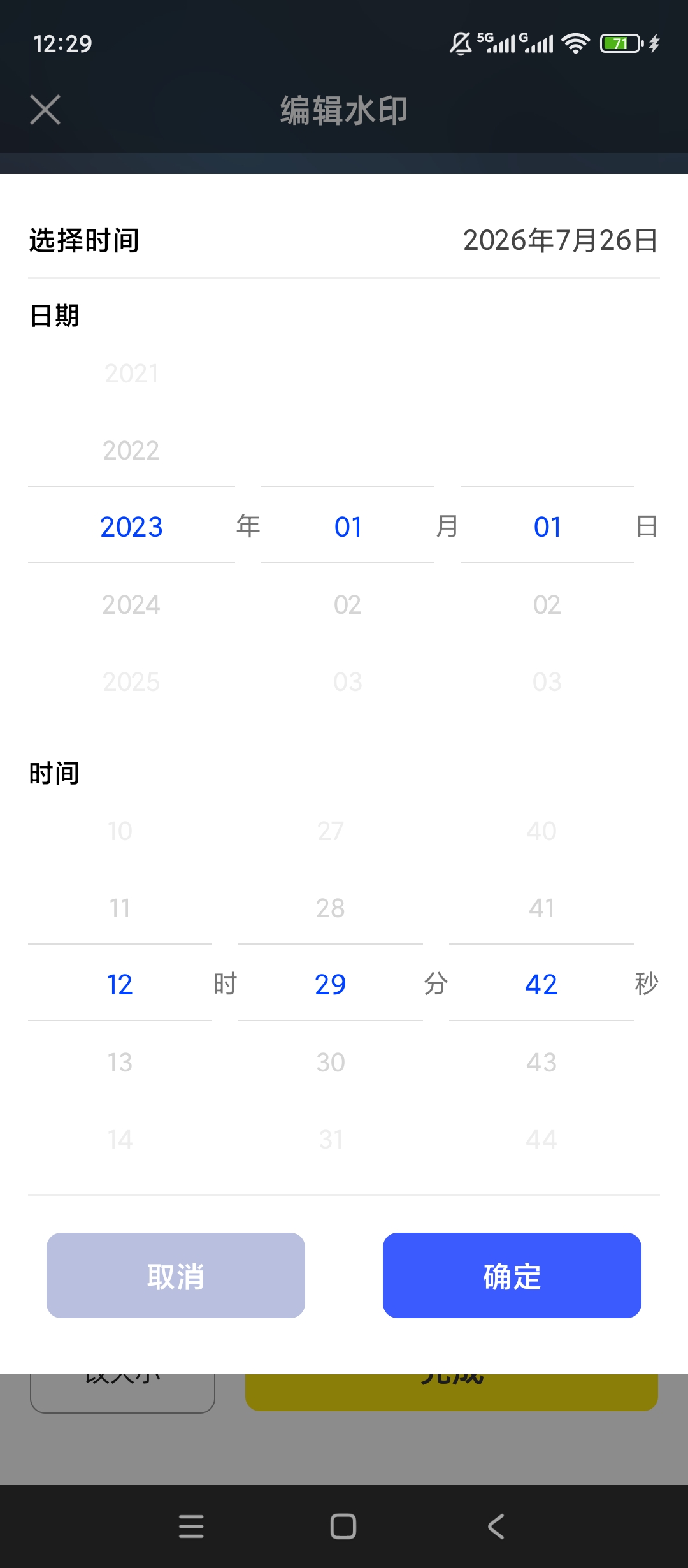Screen dimensions: 688x1568
Task: Select second 43 in the picker
Action: (x=541, y=1062)
